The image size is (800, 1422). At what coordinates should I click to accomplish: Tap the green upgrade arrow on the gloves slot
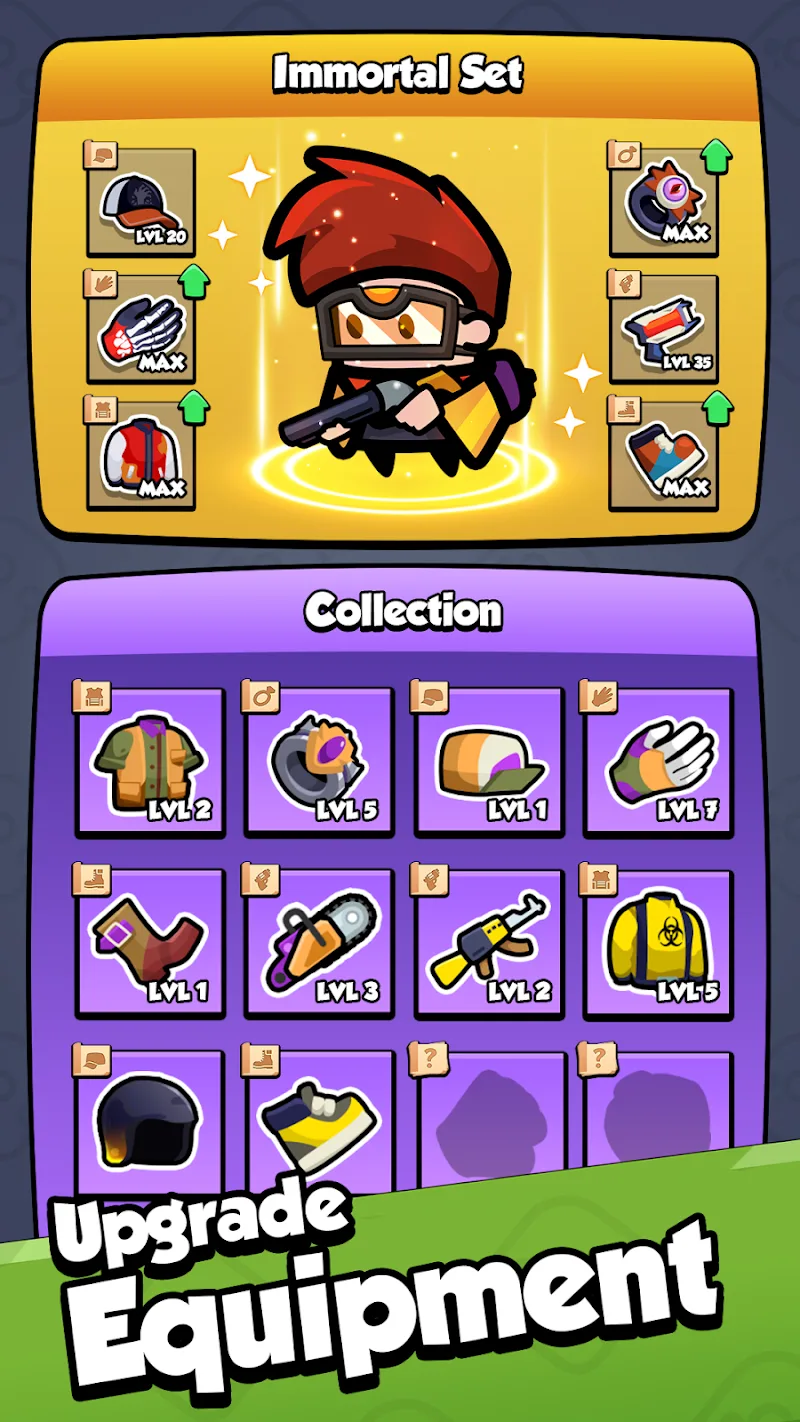point(195,283)
